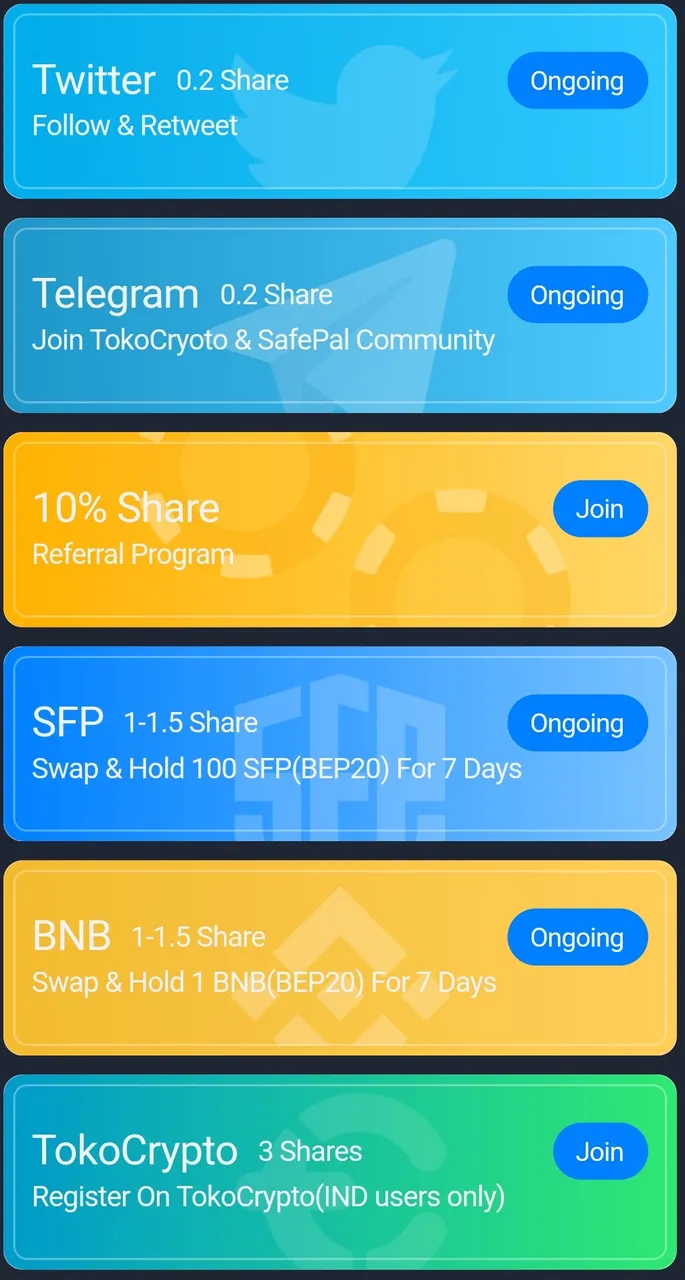Tap the Ongoing button on the Twitter card
Screen dimensions: 685x1280
point(577,81)
